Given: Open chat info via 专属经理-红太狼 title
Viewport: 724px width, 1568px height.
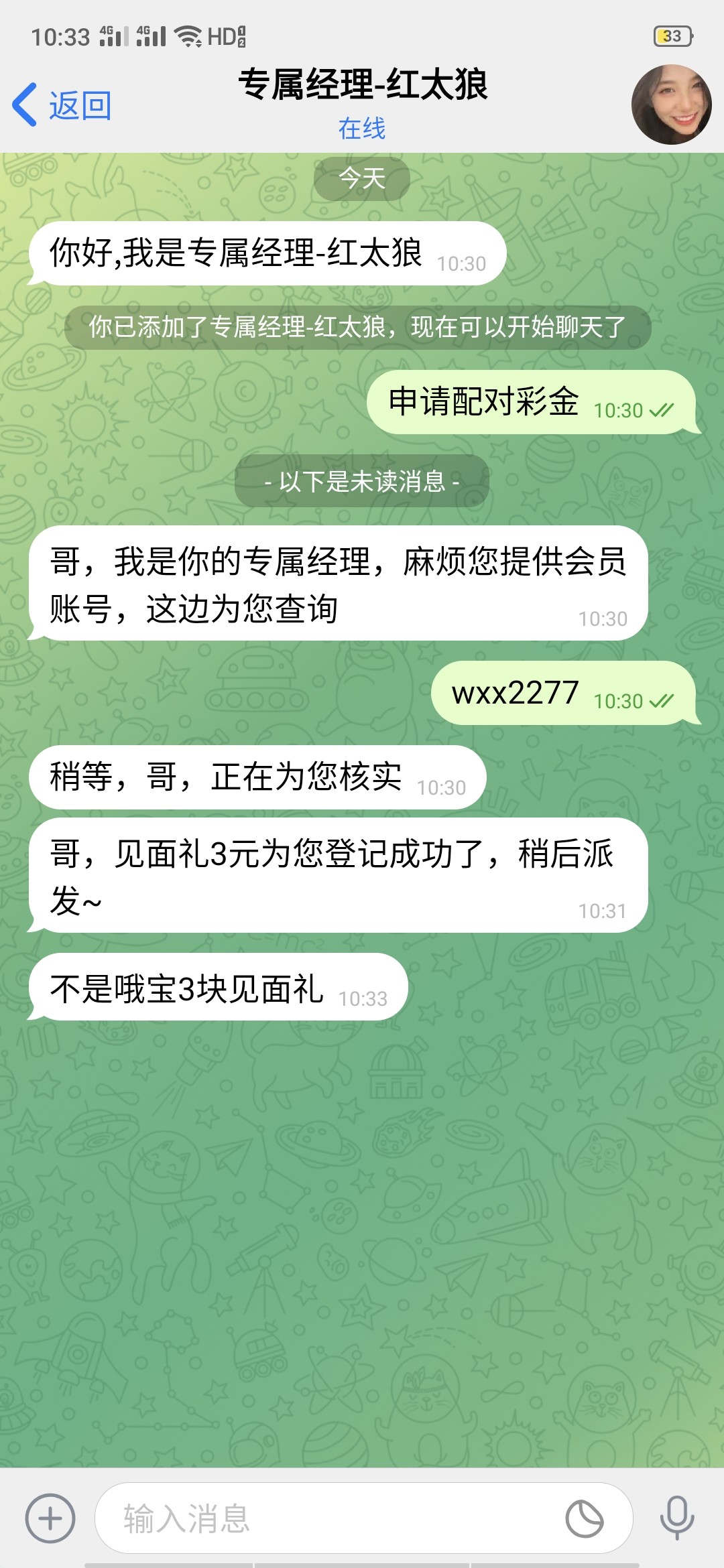Looking at the screenshot, I should click(363, 86).
